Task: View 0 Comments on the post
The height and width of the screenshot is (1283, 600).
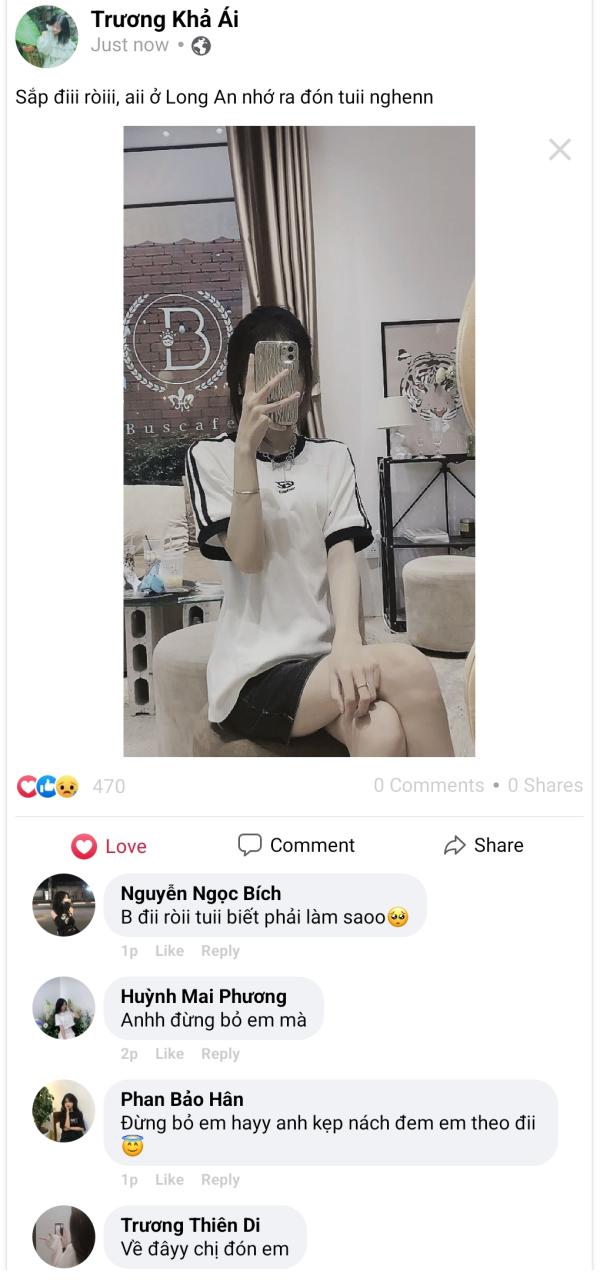Action: 428,786
